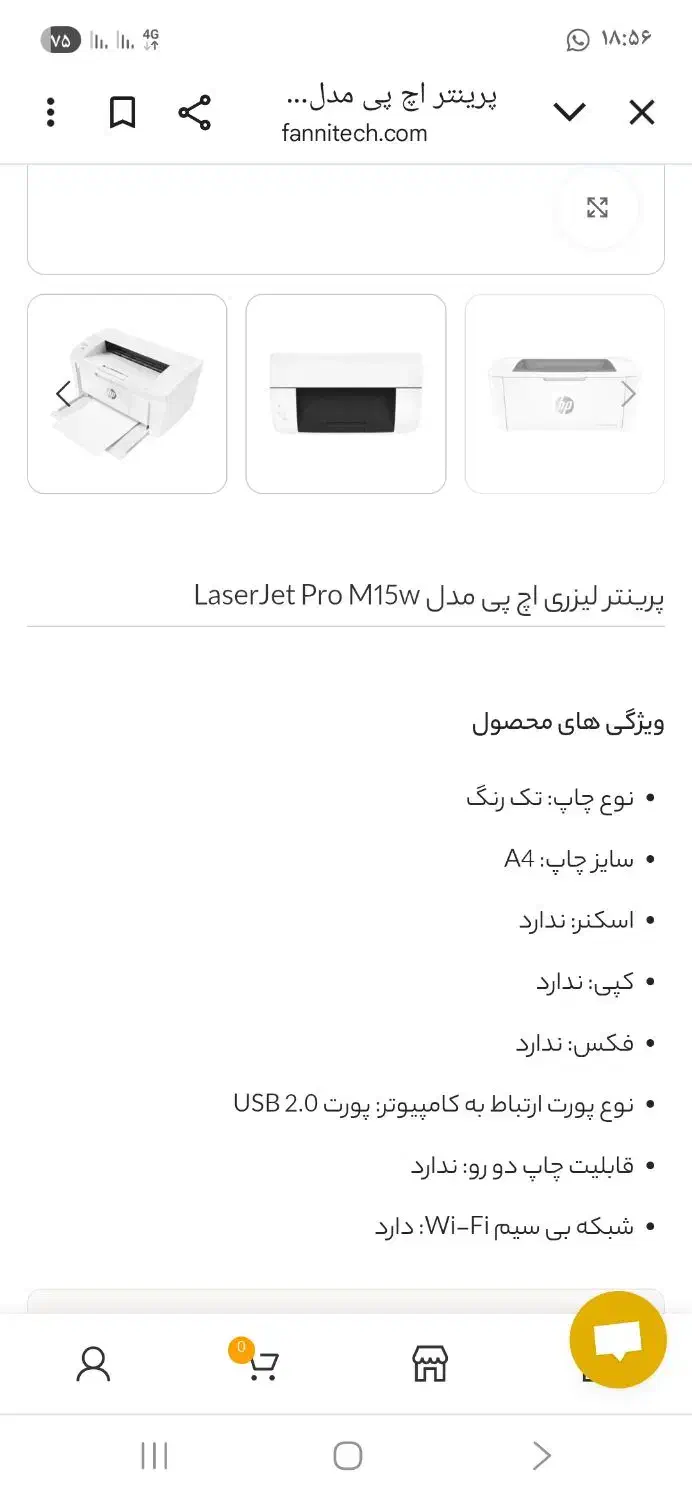This screenshot has width=692, height=1500.
Task: Open the live chat support bubble
Action: pos(617,1340)
